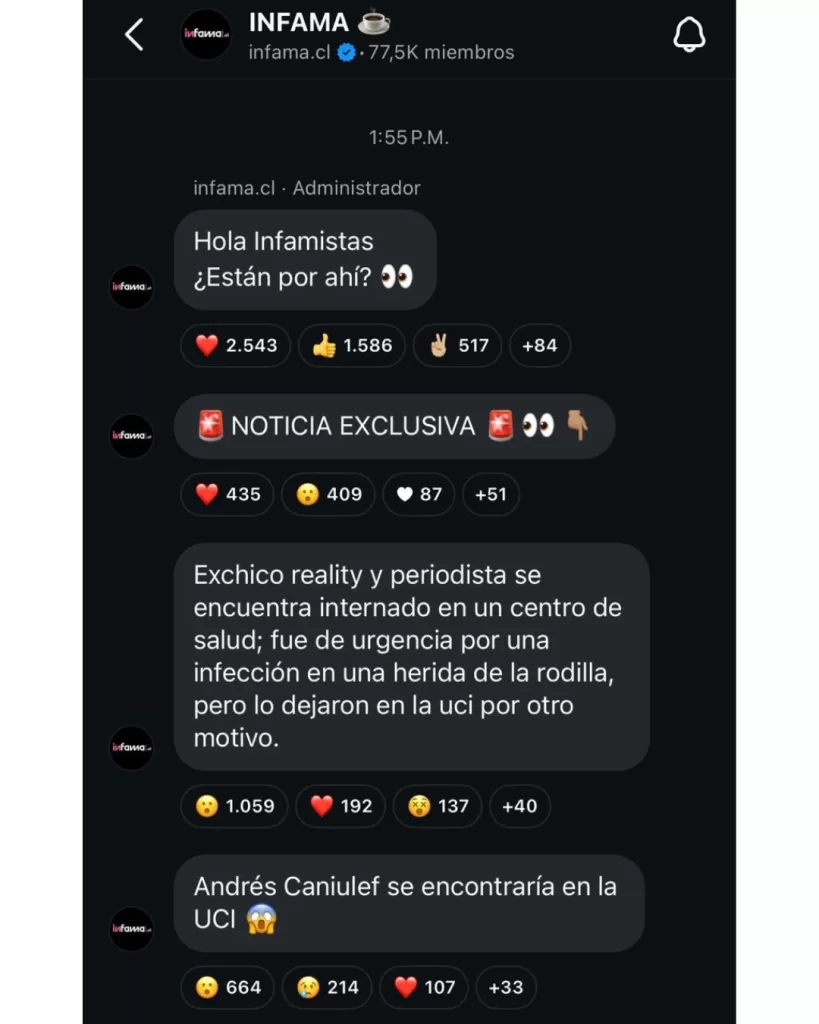Expand the +51 more reactions
The height and width of the screenshot is (1024, 819).
[x=491, y=494]
